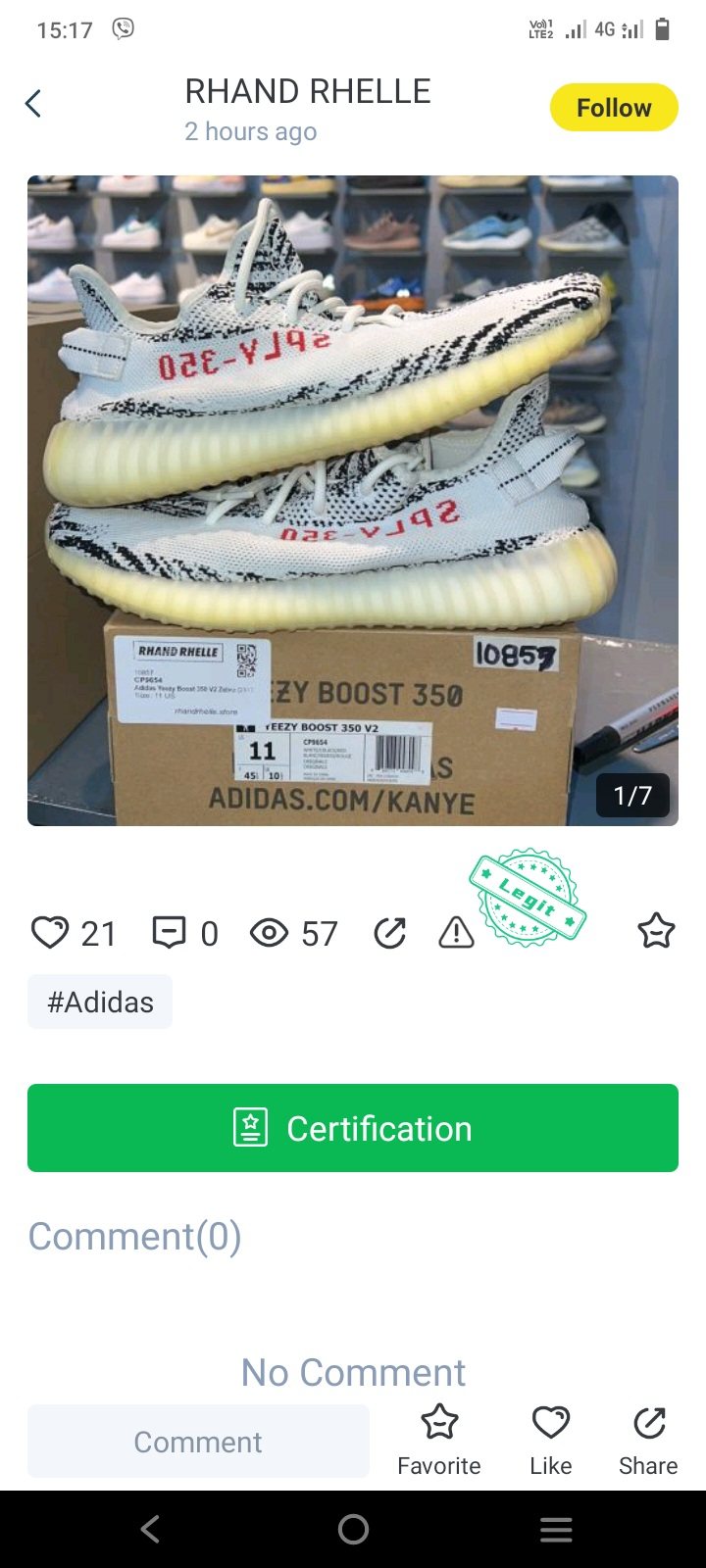The image size is (706, 1568).
Task: Go to the system home screen
Action: (x=353, y=1529)
